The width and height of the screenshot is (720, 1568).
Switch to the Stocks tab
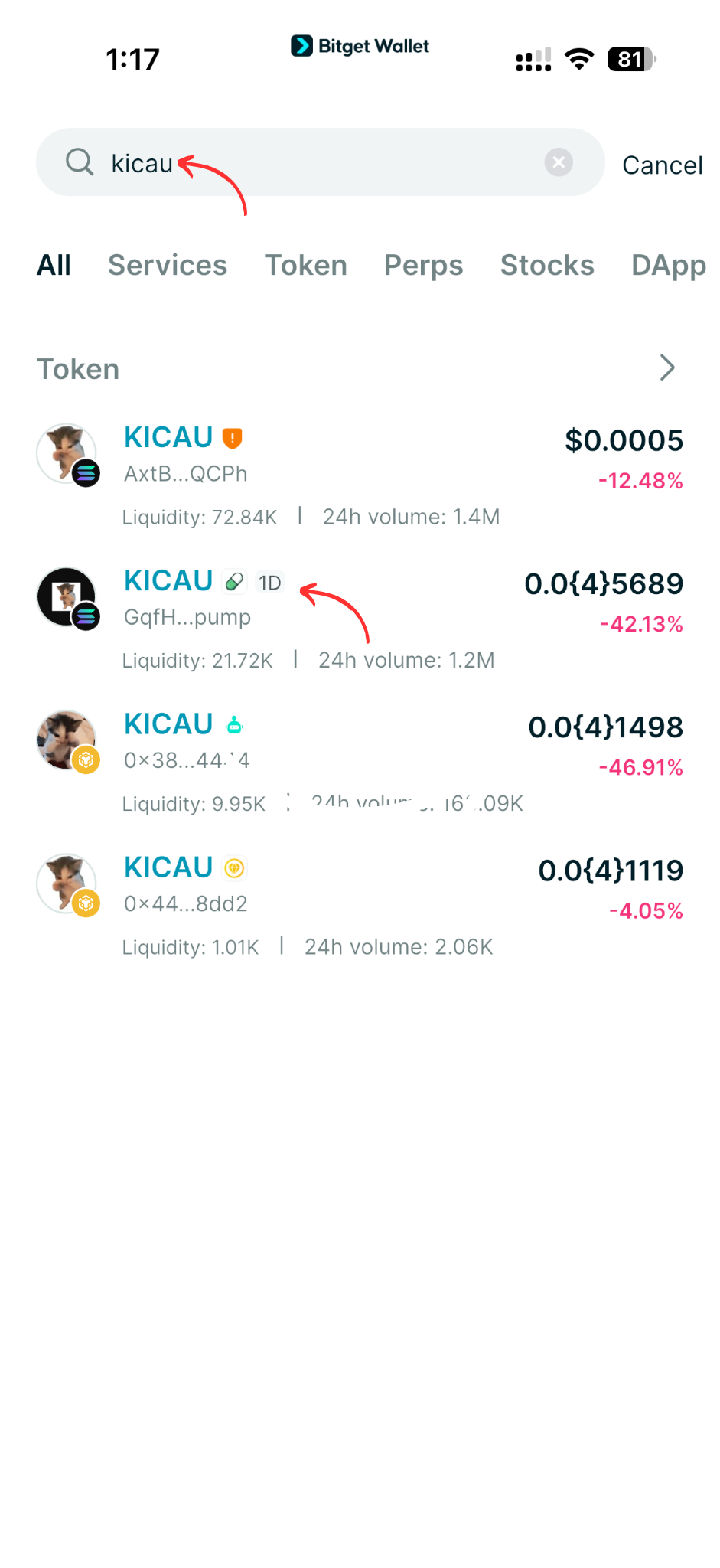click(x=547, y=265)
